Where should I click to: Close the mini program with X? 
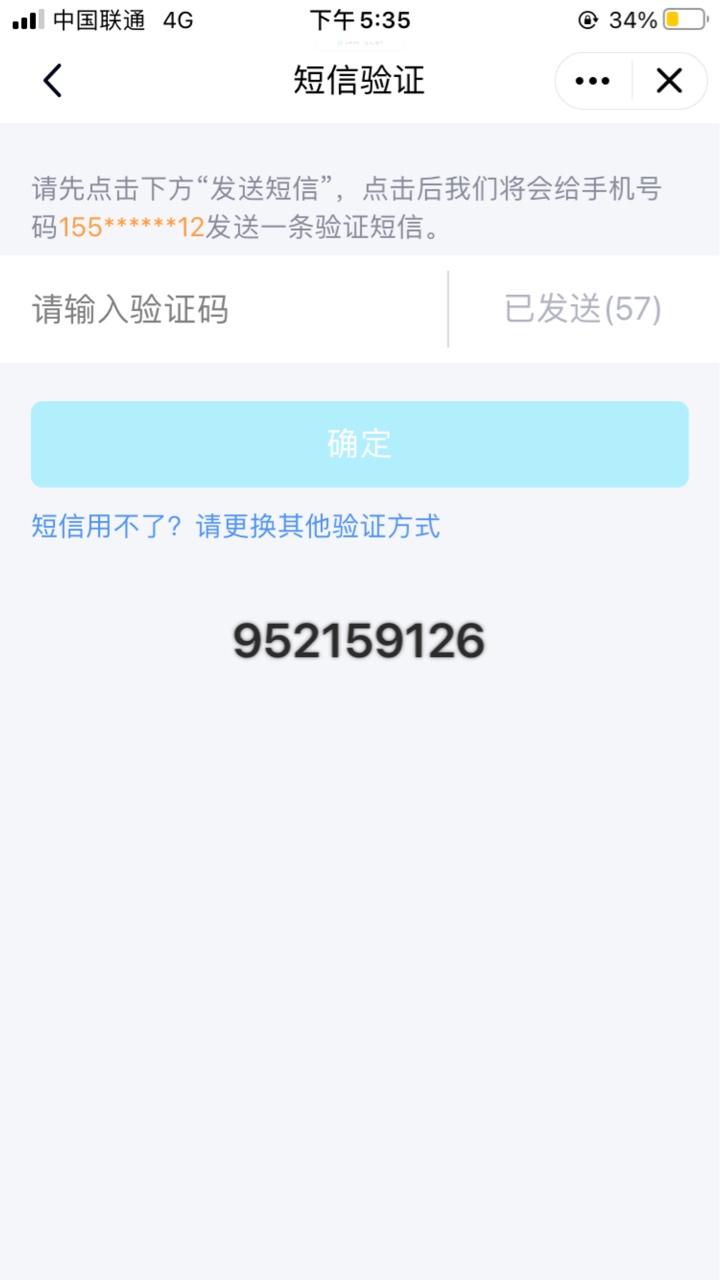click(x=669, y=81)
